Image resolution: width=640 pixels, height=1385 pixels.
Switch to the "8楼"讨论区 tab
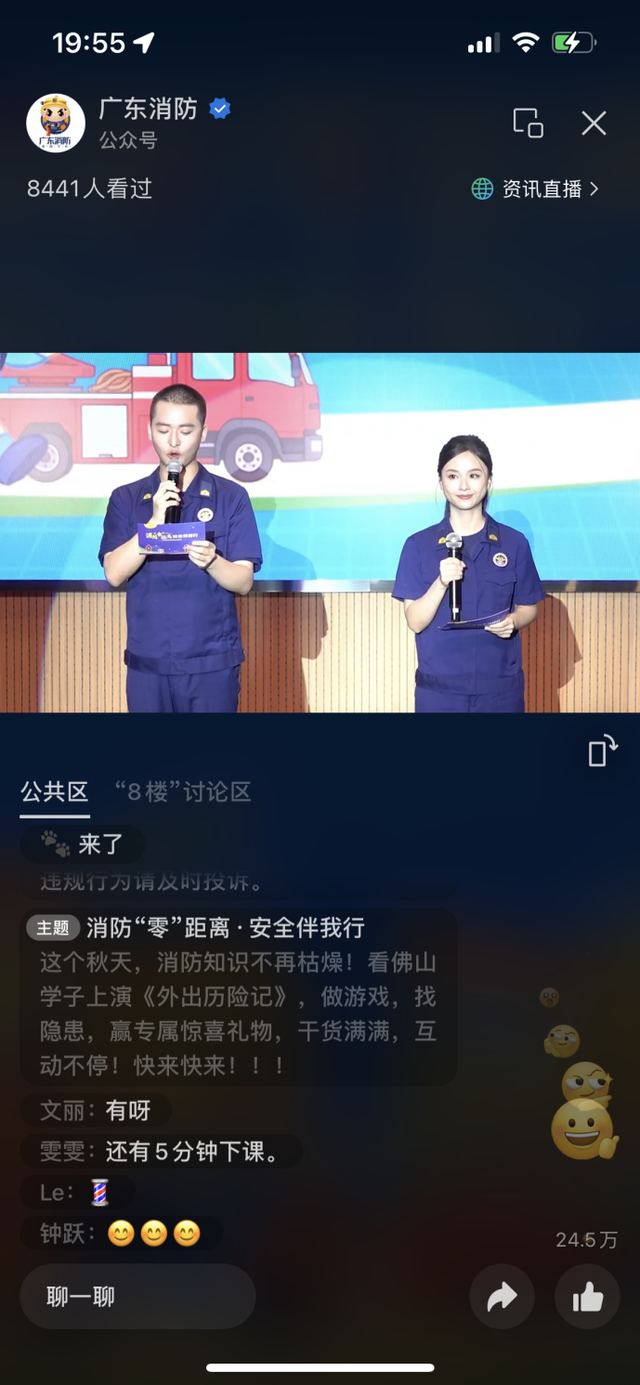pyautogui.click(x=182, y=793)
